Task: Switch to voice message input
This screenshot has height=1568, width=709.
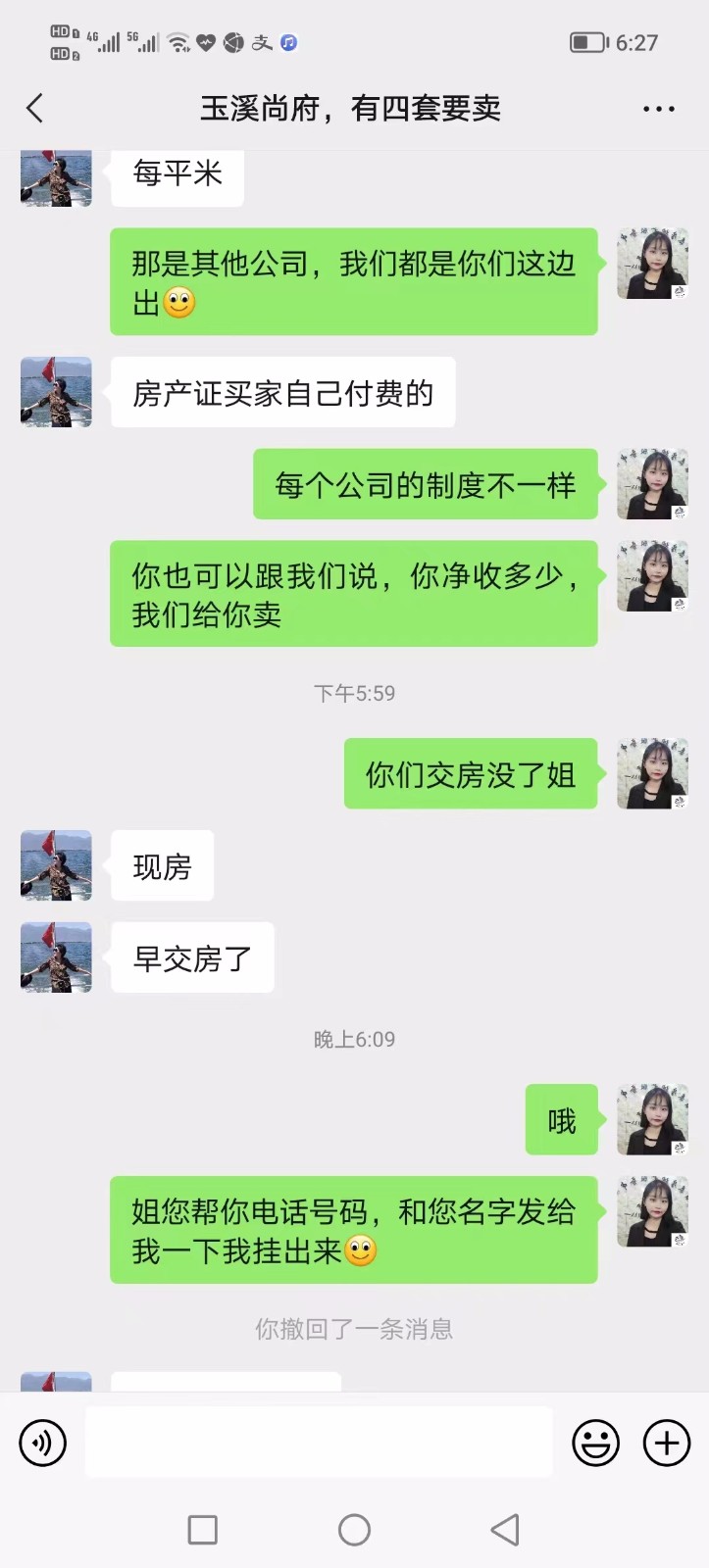Action: tap(43, 1443)
